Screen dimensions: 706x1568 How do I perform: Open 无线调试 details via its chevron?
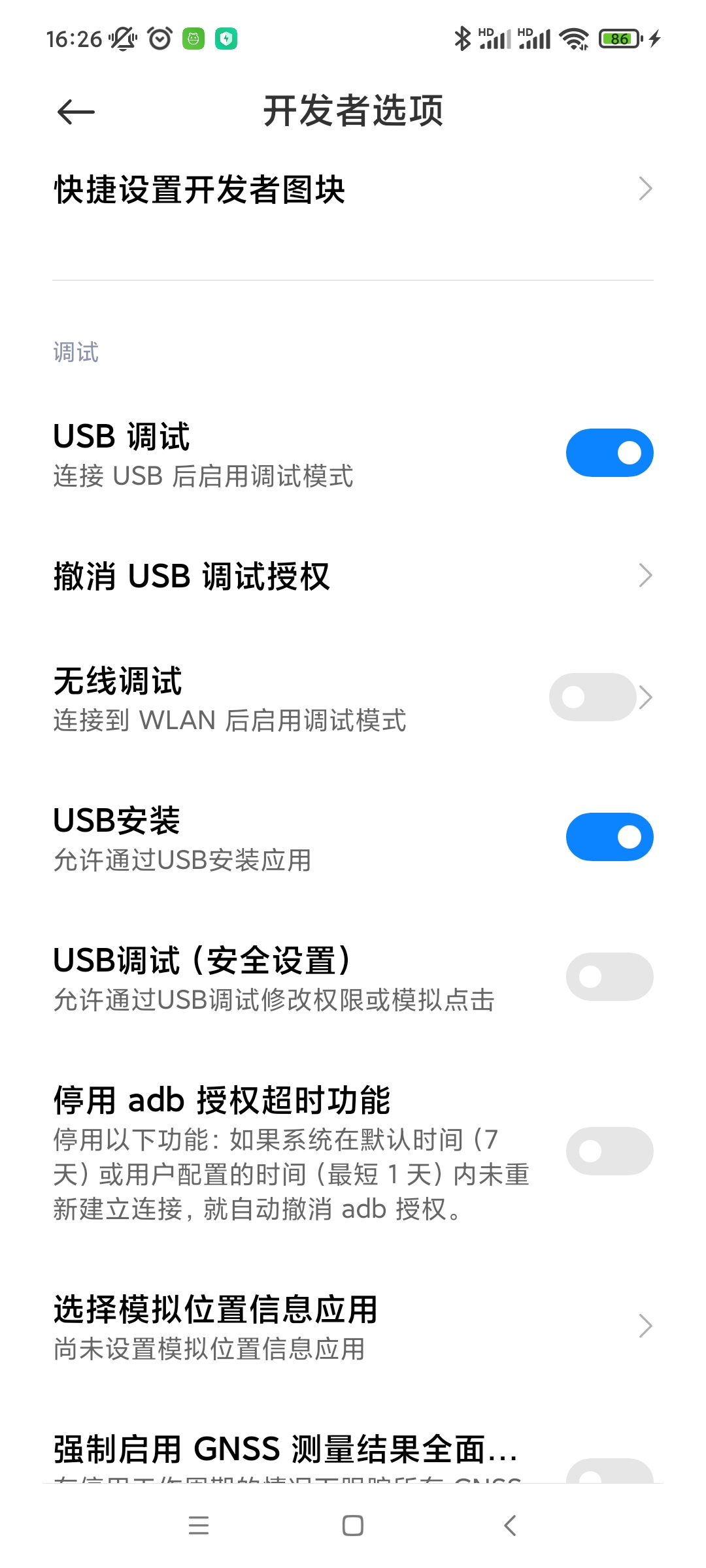[x=645, y=697]
